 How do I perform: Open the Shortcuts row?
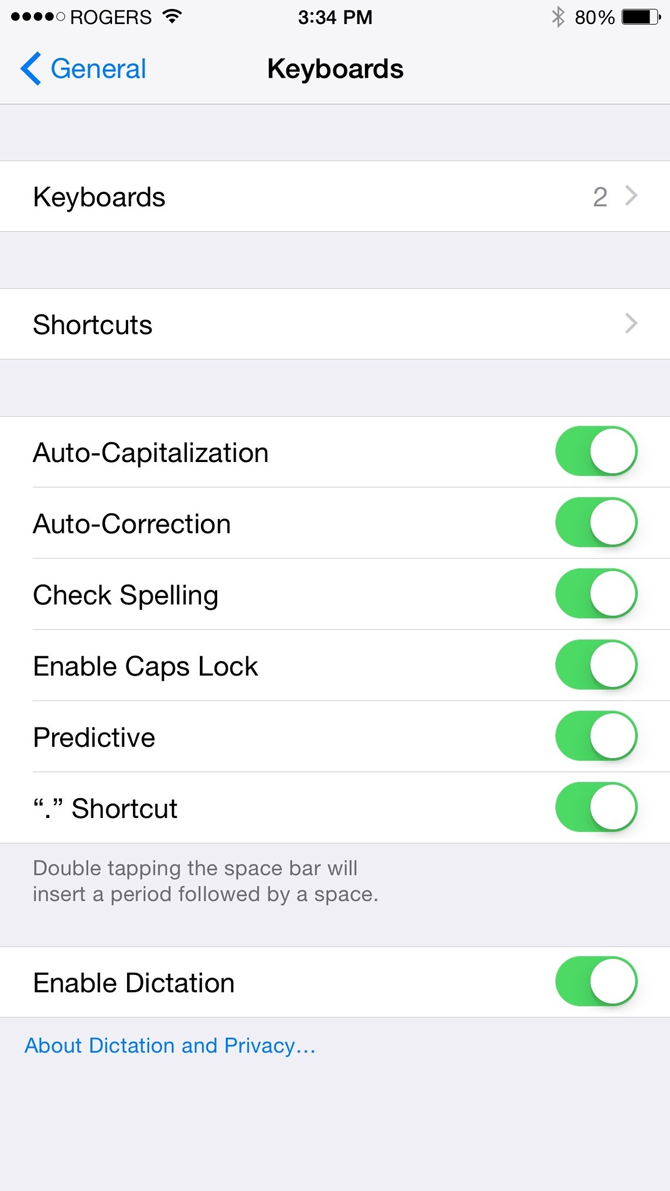coord(335,324)
